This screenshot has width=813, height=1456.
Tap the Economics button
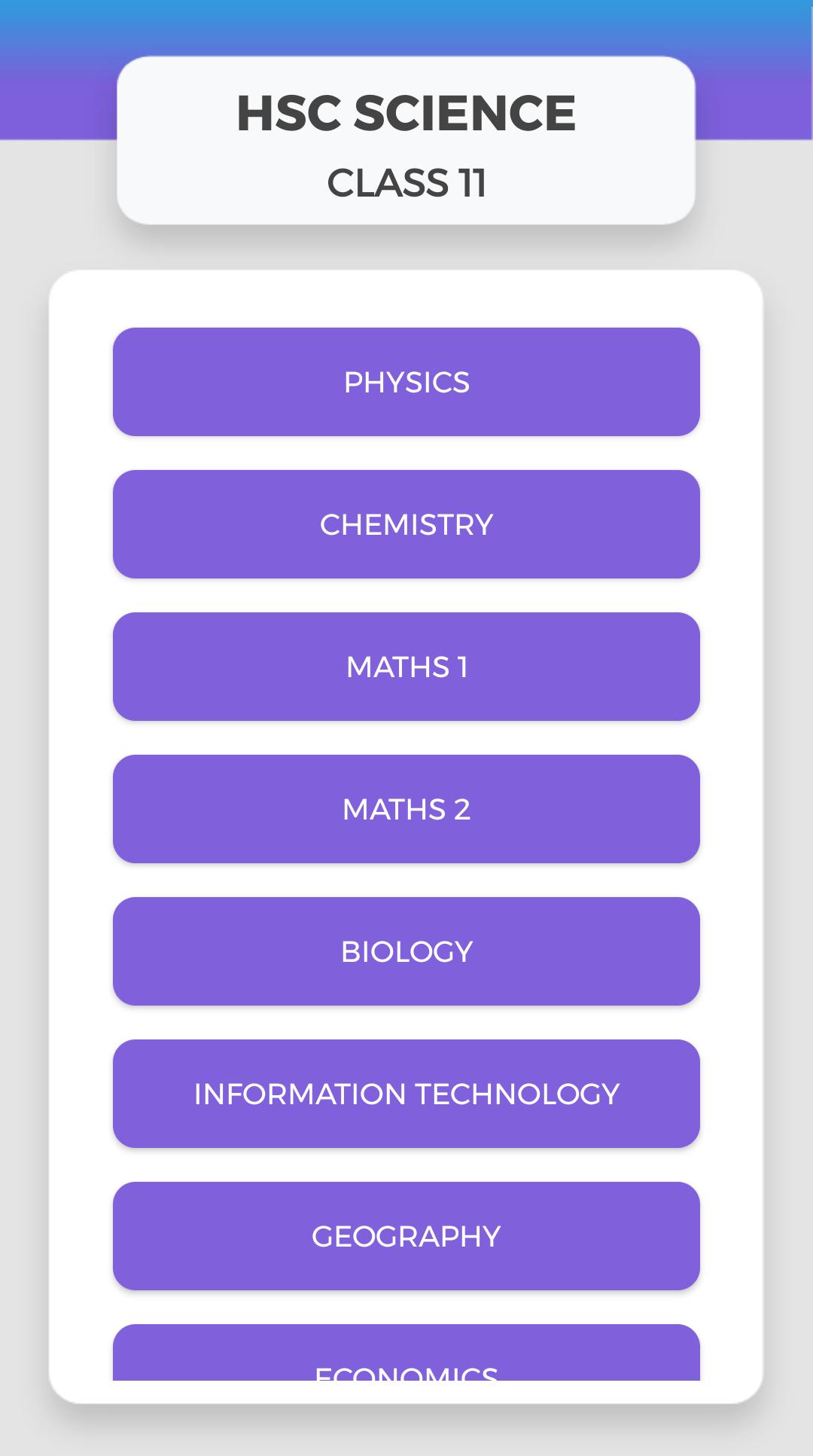406,1356
